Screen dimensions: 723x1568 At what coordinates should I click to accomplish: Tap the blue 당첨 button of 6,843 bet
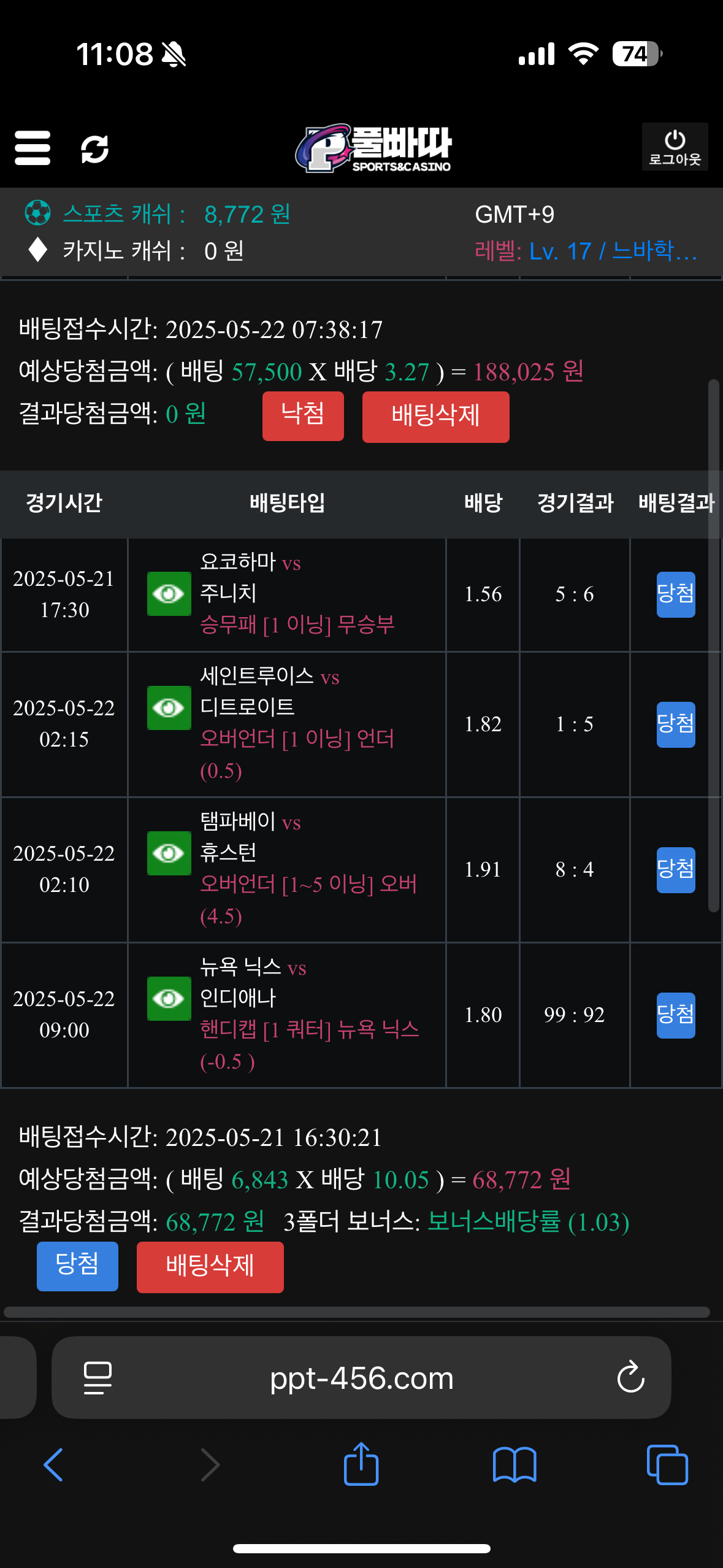click(77, 1266)
